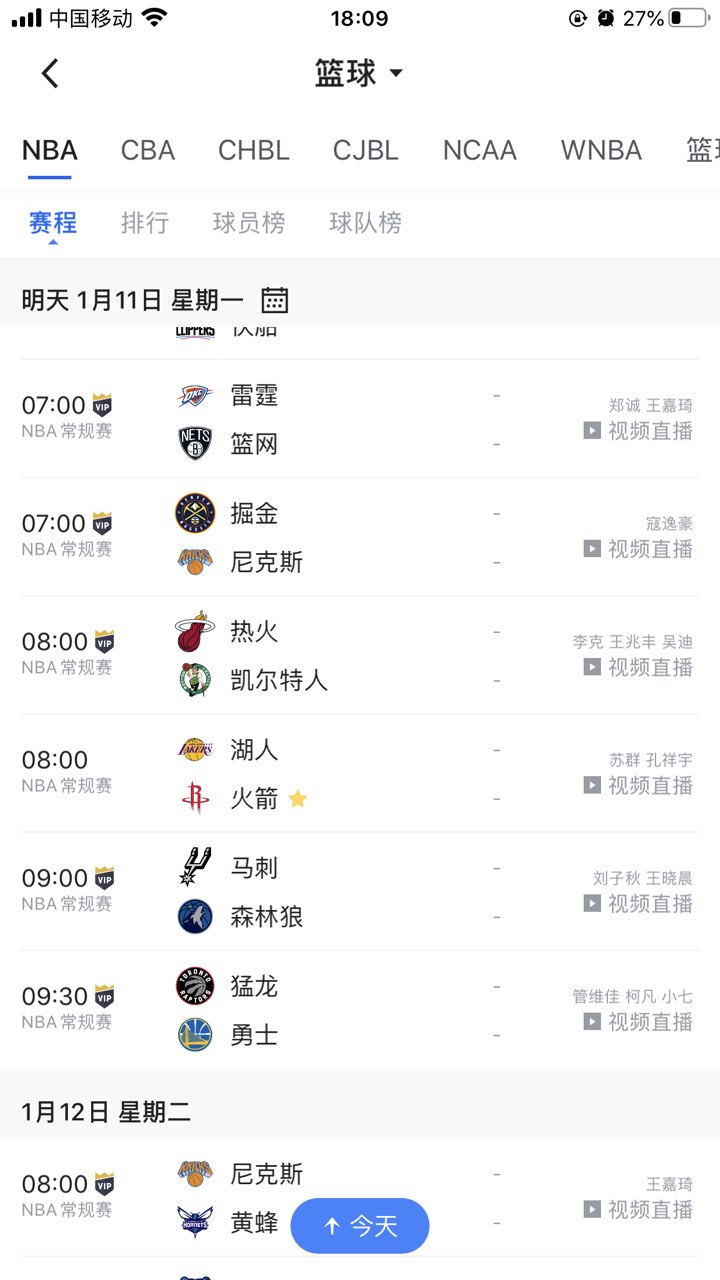Screen dimensions: 720x1280
Task: Switch to the WNBA tab
Action: (601, 150)
